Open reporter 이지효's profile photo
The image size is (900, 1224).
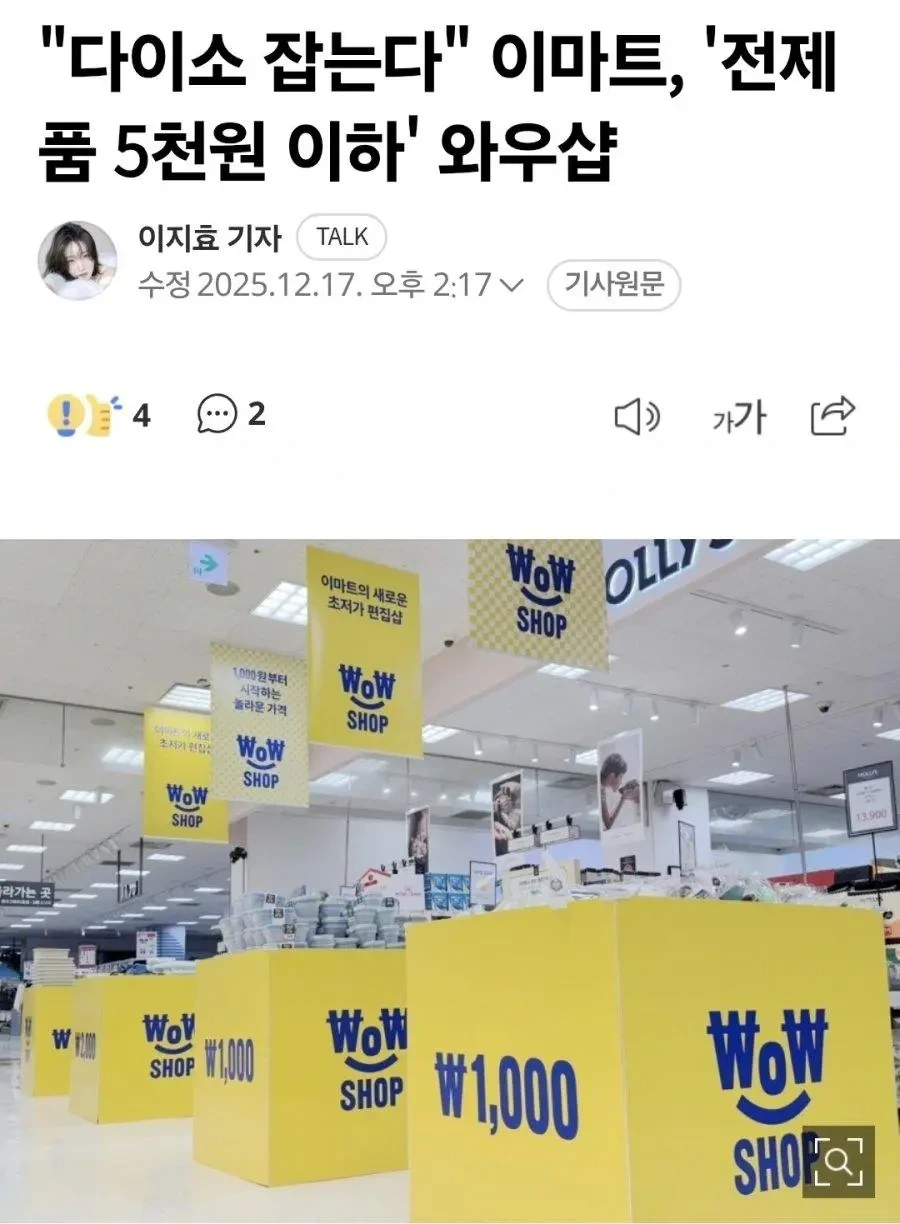[x=77, y=260]
